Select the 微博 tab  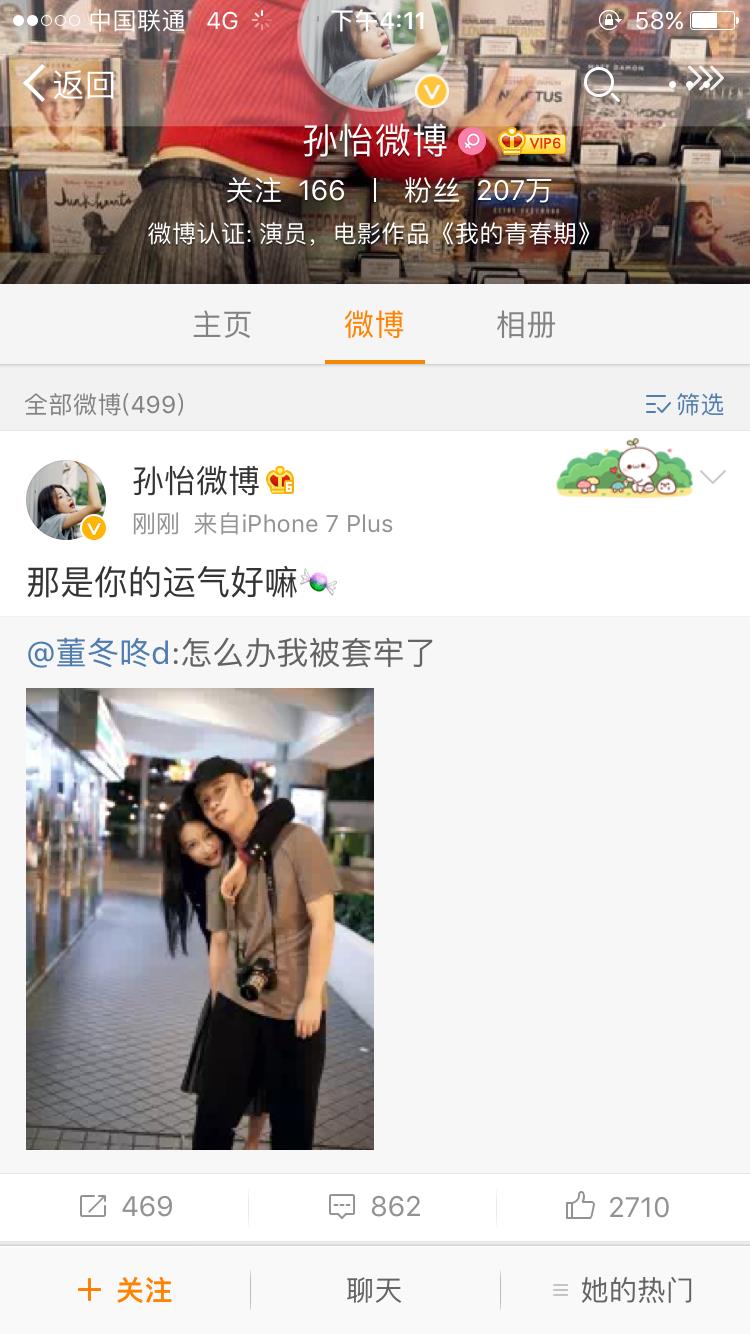click(x=374, y=325)
